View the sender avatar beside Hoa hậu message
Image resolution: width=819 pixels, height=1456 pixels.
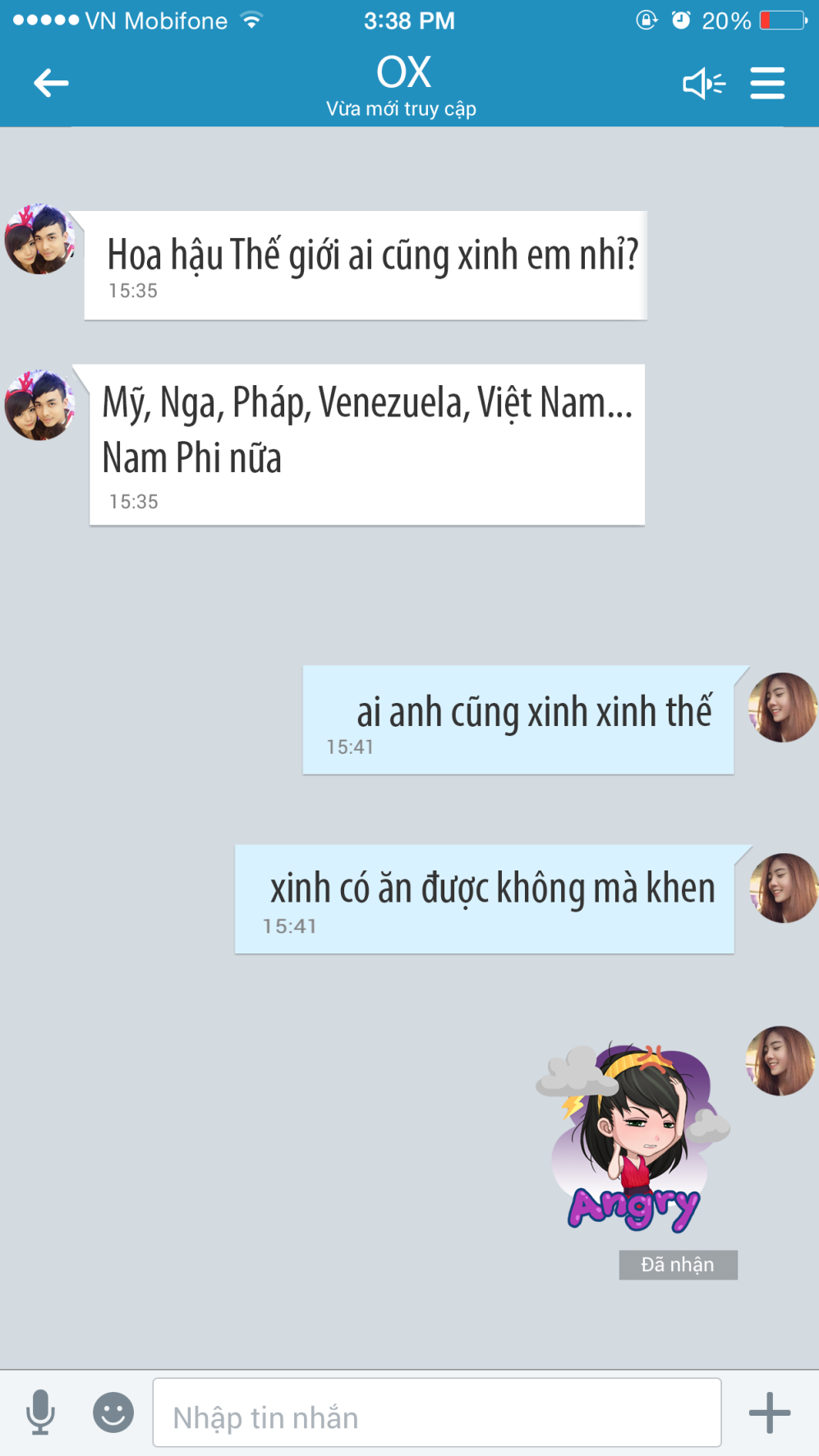click(39, 239)
